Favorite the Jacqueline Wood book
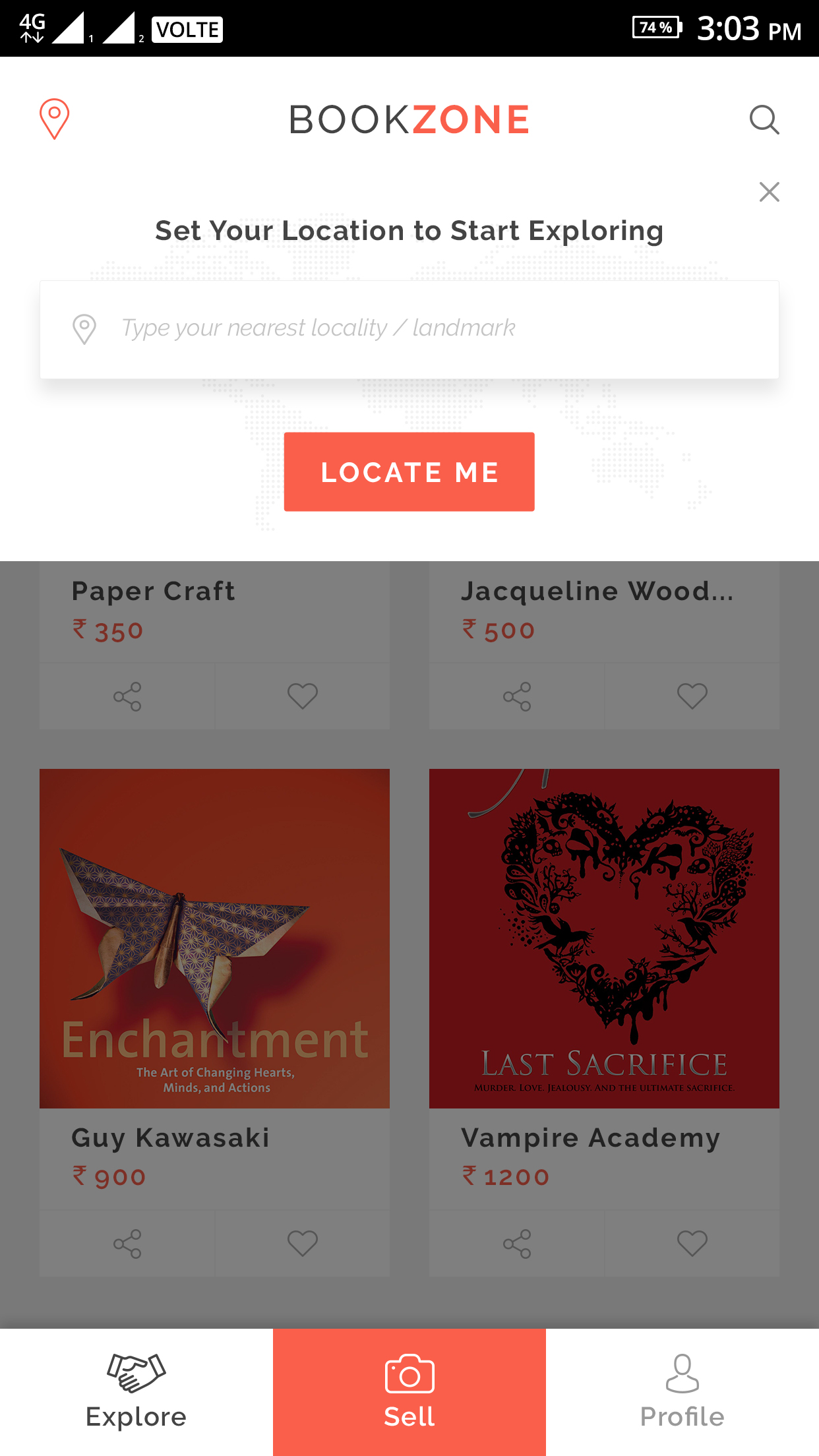819x1456 pixels. [692, 696]
